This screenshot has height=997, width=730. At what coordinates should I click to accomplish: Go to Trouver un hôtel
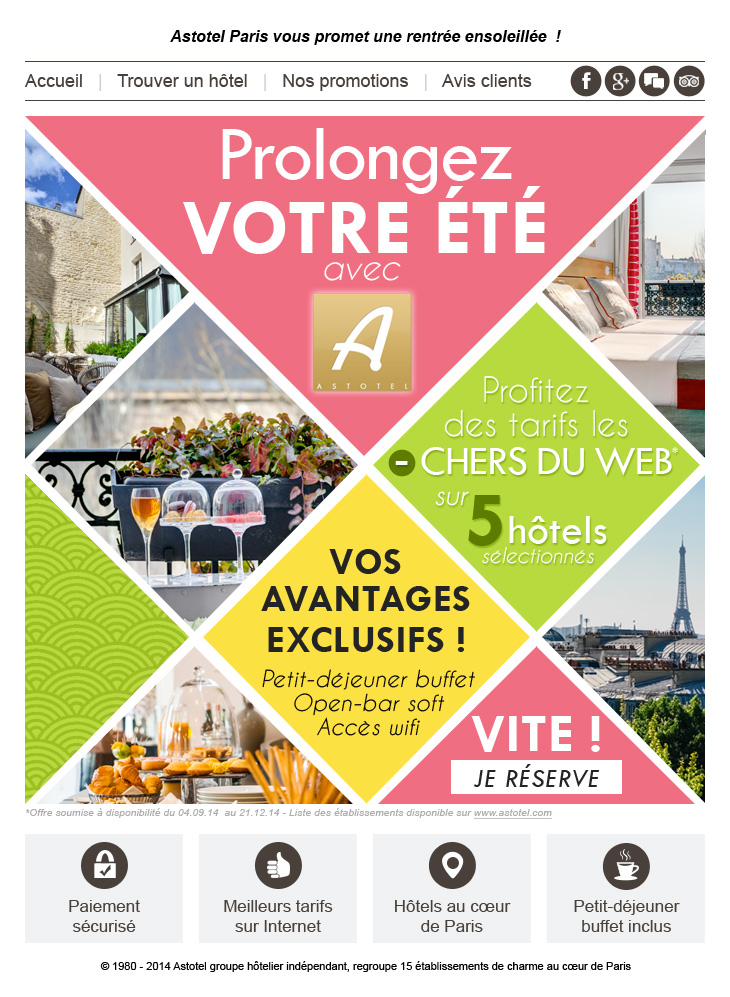pos(182,81)
